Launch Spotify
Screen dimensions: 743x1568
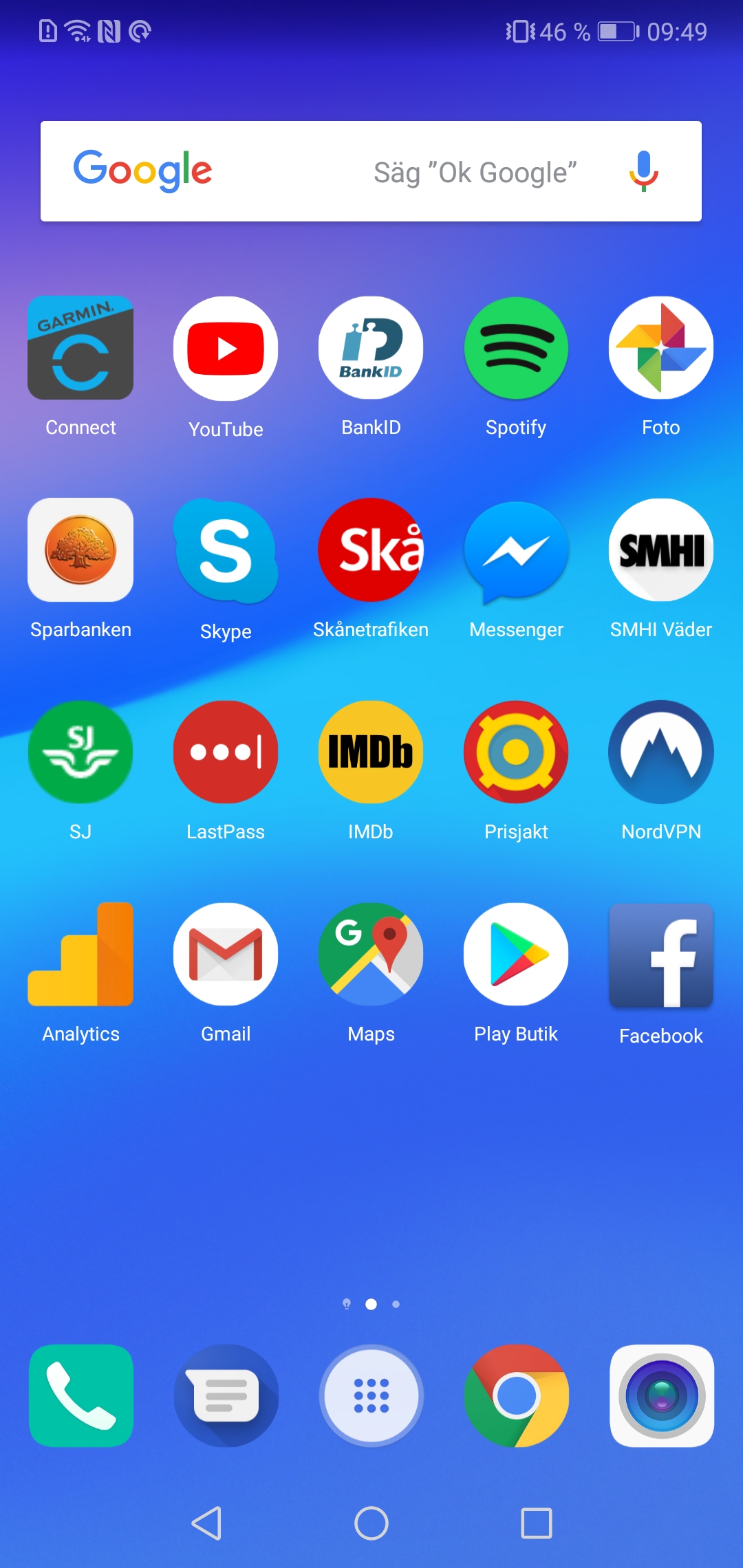[516, 348]
